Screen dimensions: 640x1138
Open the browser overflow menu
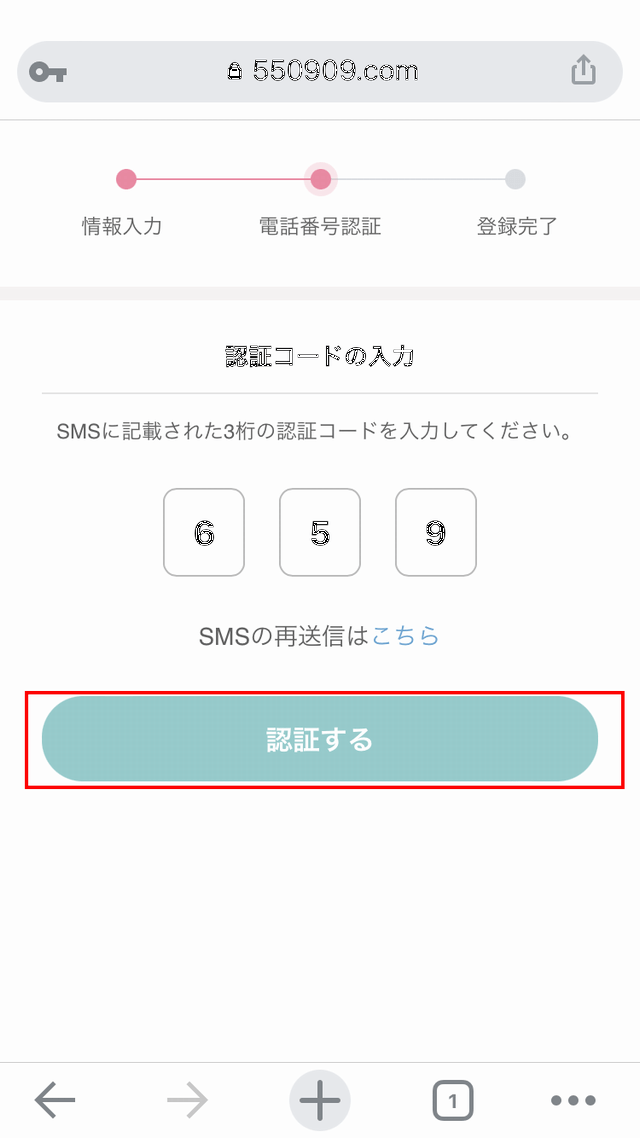click(x=573, y=1101)
